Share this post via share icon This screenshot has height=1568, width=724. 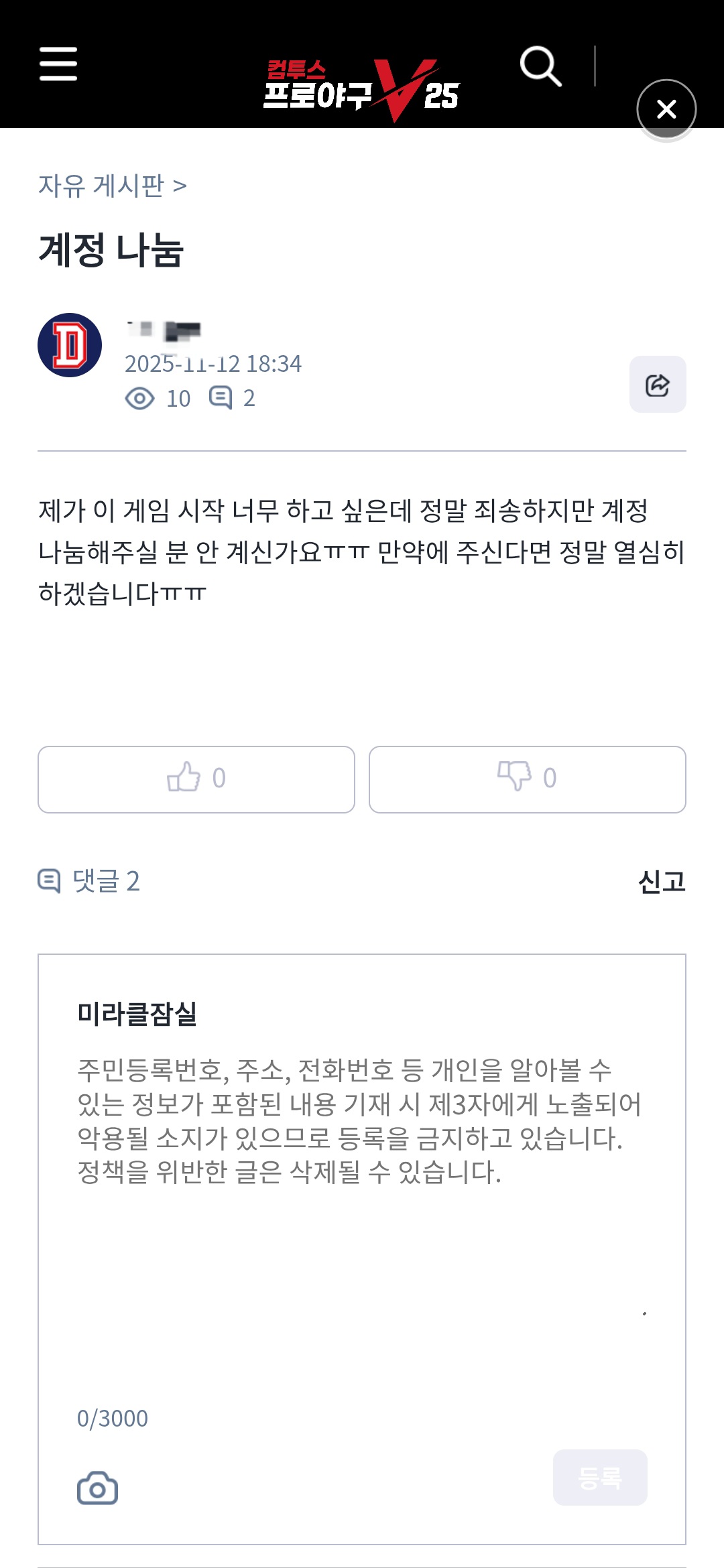coord(657,385)
